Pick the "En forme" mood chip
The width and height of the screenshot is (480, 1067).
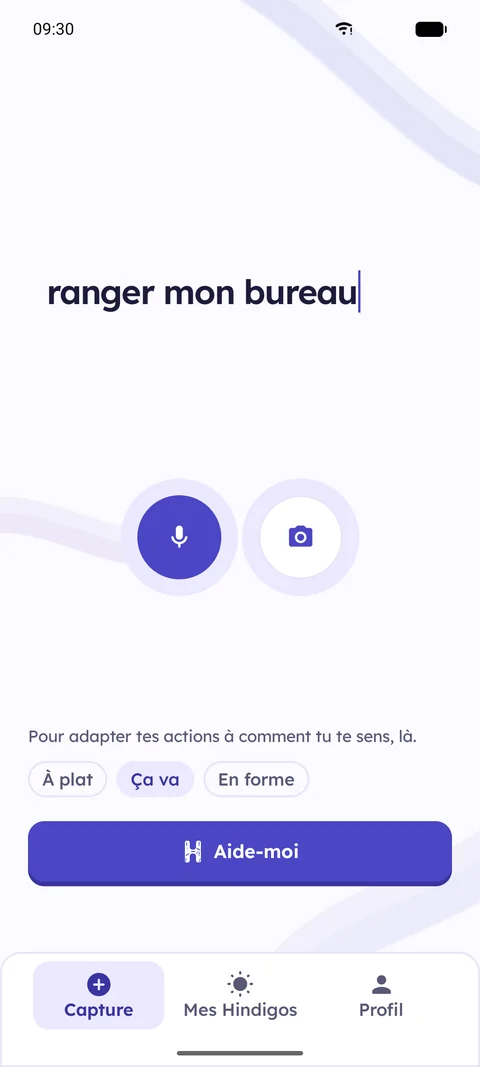pos(256,779)
